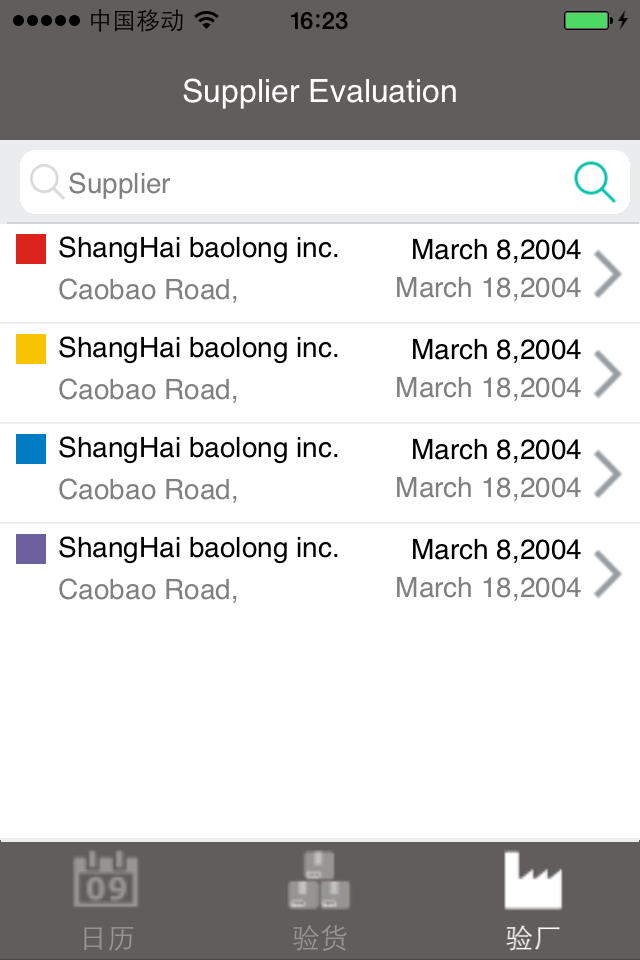Switch to the 验货 inspection tab
Image resolution: width=640 pixels, height=960 pixels.
coord(320,900)
